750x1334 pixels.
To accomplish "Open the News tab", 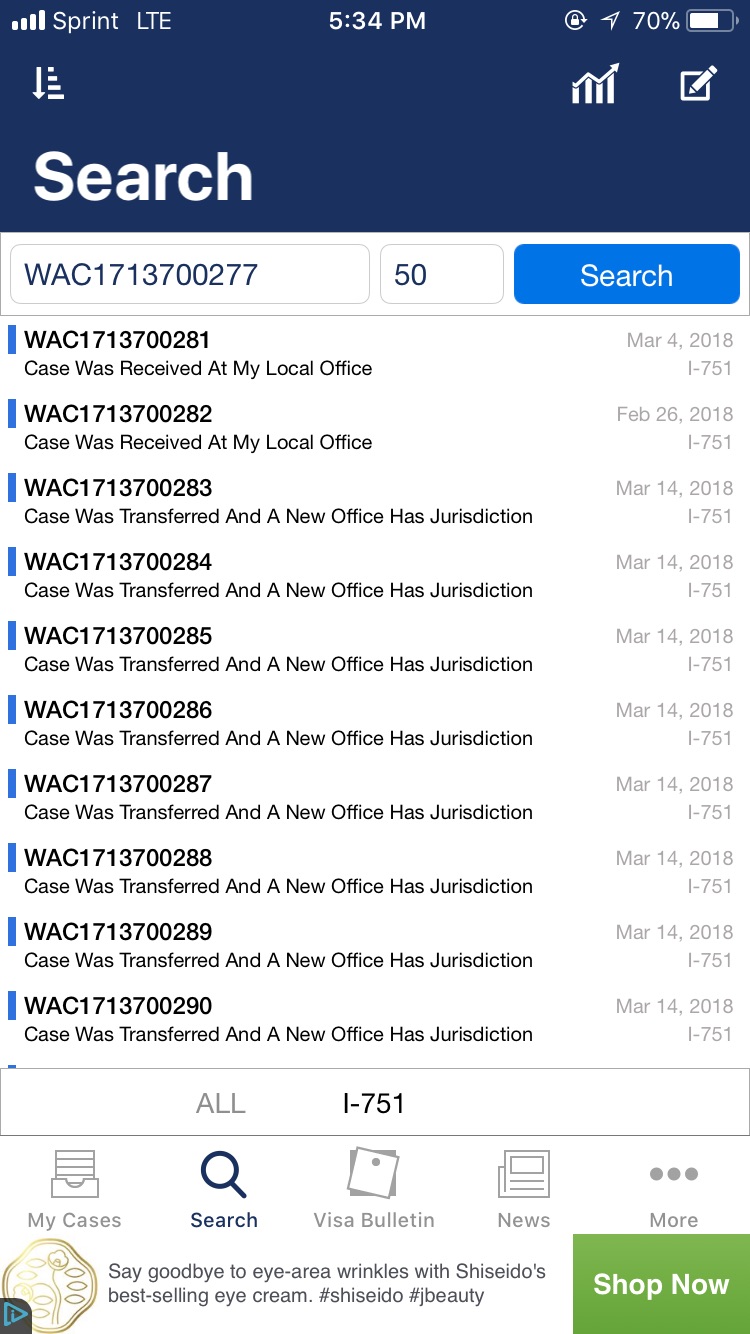I will point(524,1190).
